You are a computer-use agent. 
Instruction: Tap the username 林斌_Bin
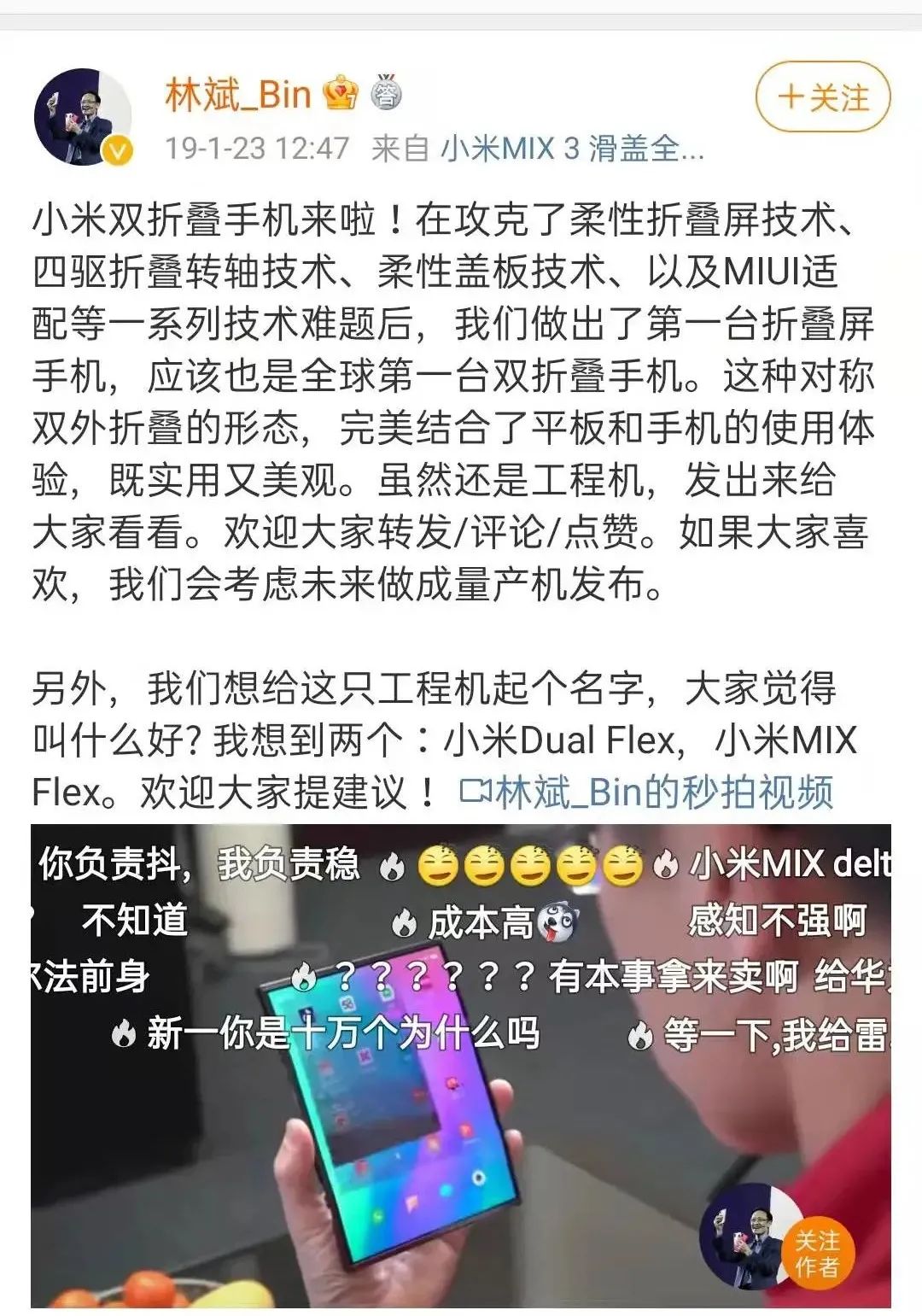click(x=238, y=94)
